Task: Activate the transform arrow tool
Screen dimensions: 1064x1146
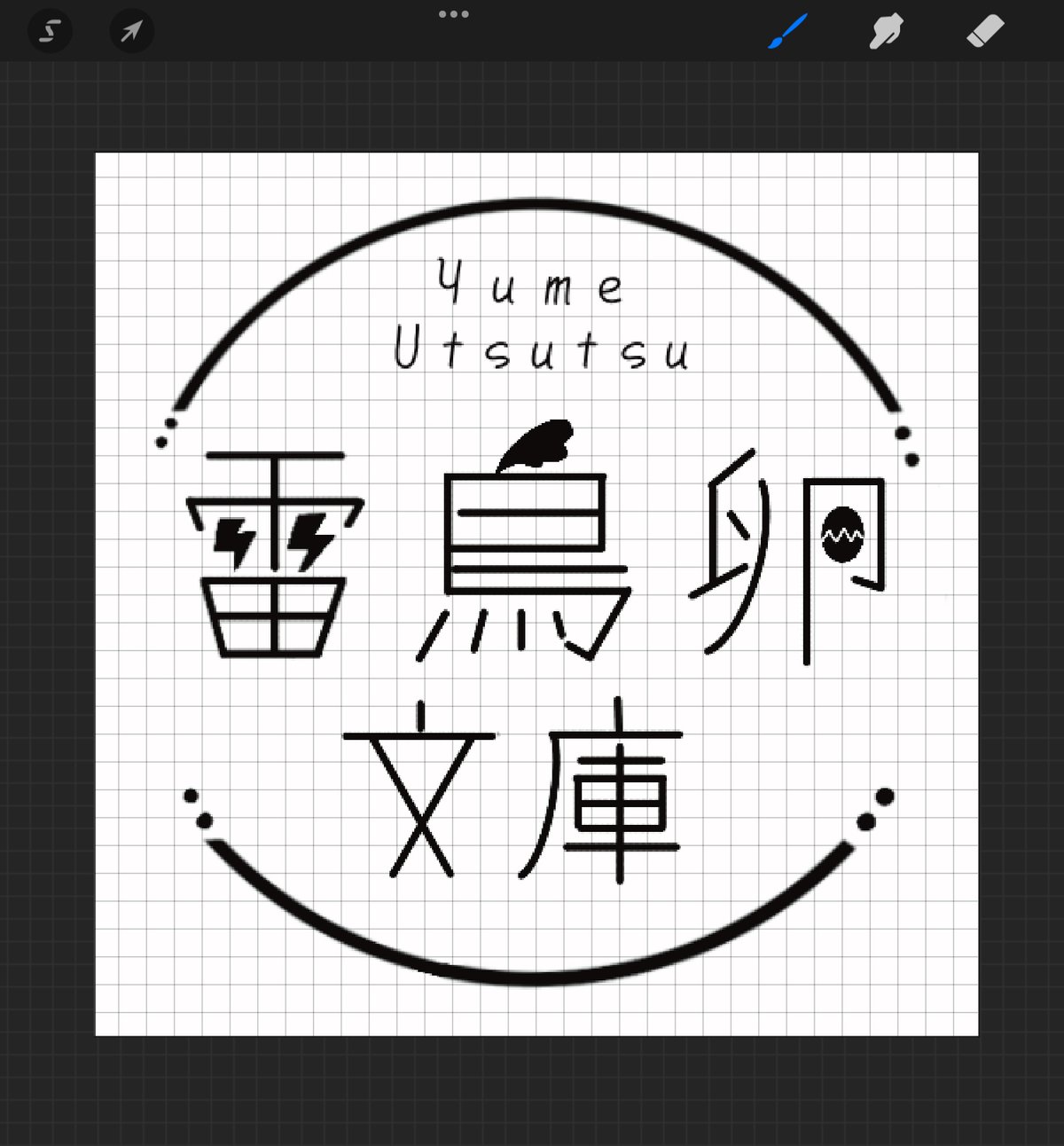Action: [131, 32]
